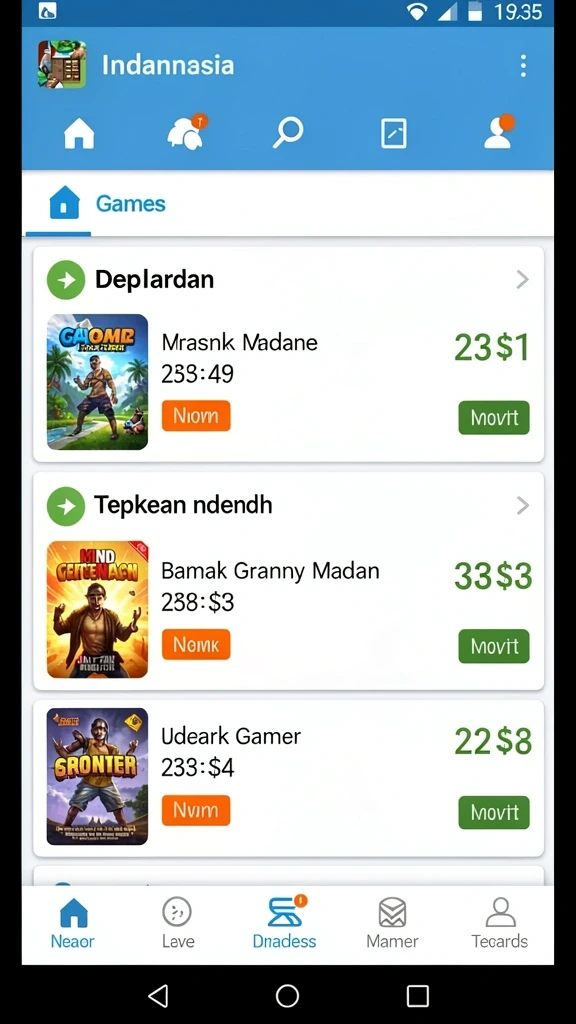Switch to the Tecards tab
Viewport: 576px width, 1024px height.
[x=500, y=923]
